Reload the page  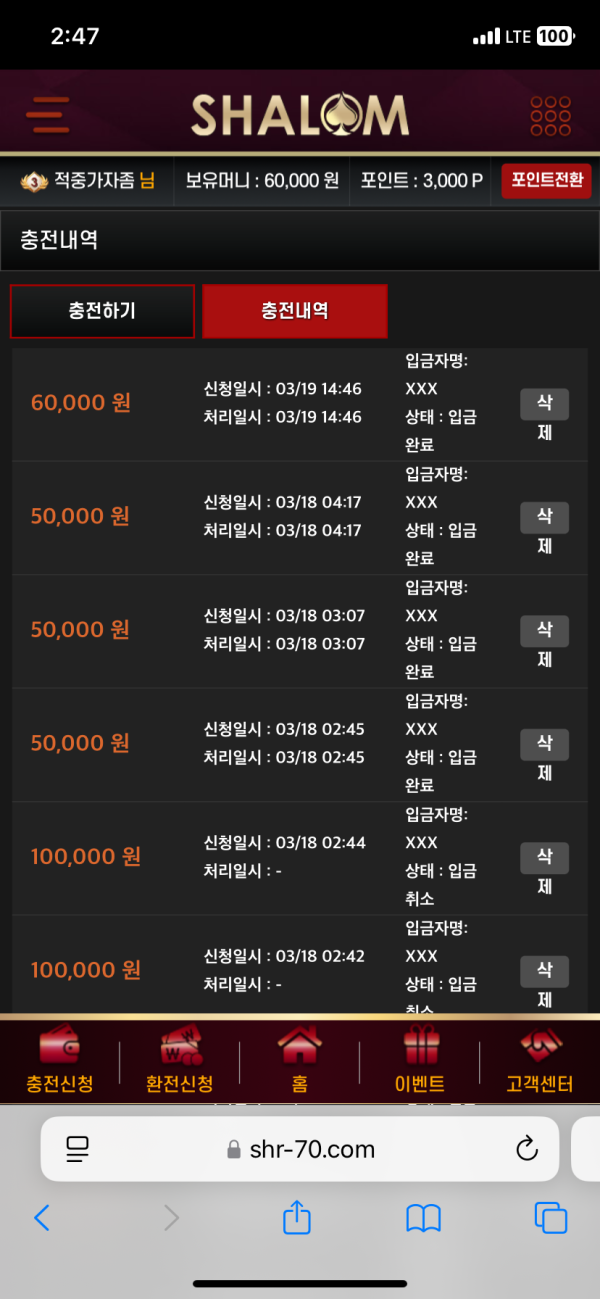(x=527, y=1149)
